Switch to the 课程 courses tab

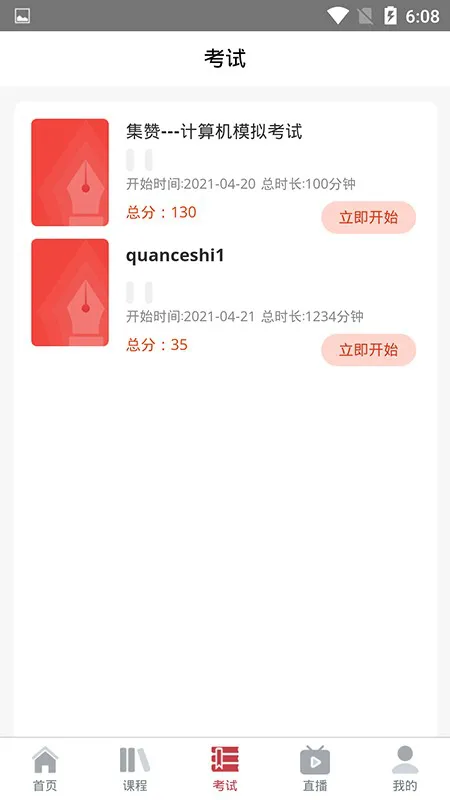click(x=135, y=768)
